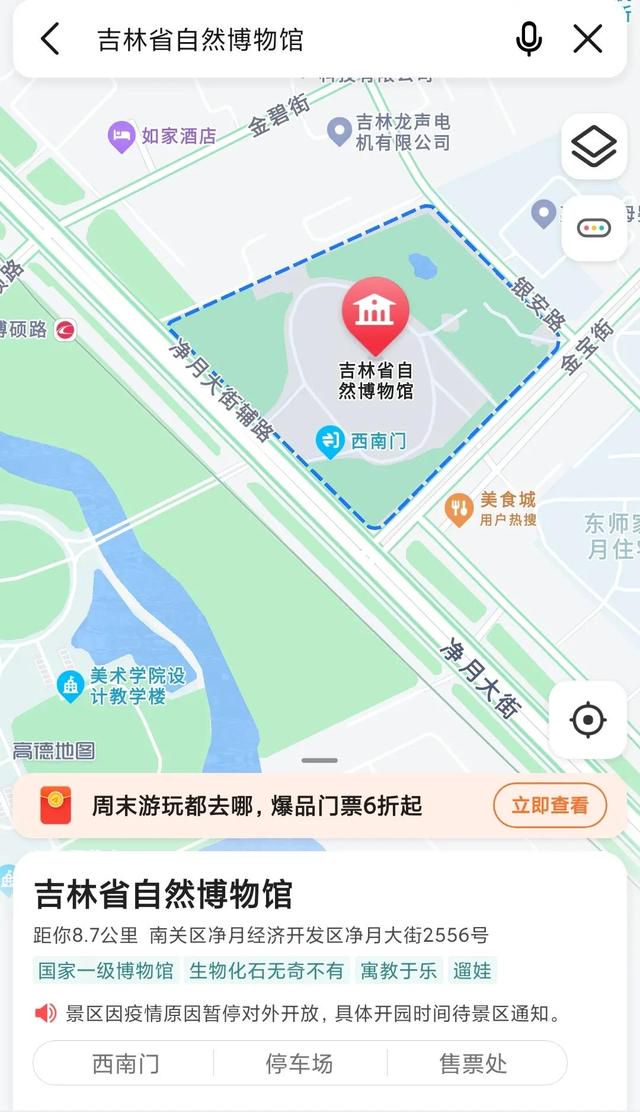Viewport: 640px width, 1112px height.
Task: Select the 售票处 chip
Action: click(474, 1064)
